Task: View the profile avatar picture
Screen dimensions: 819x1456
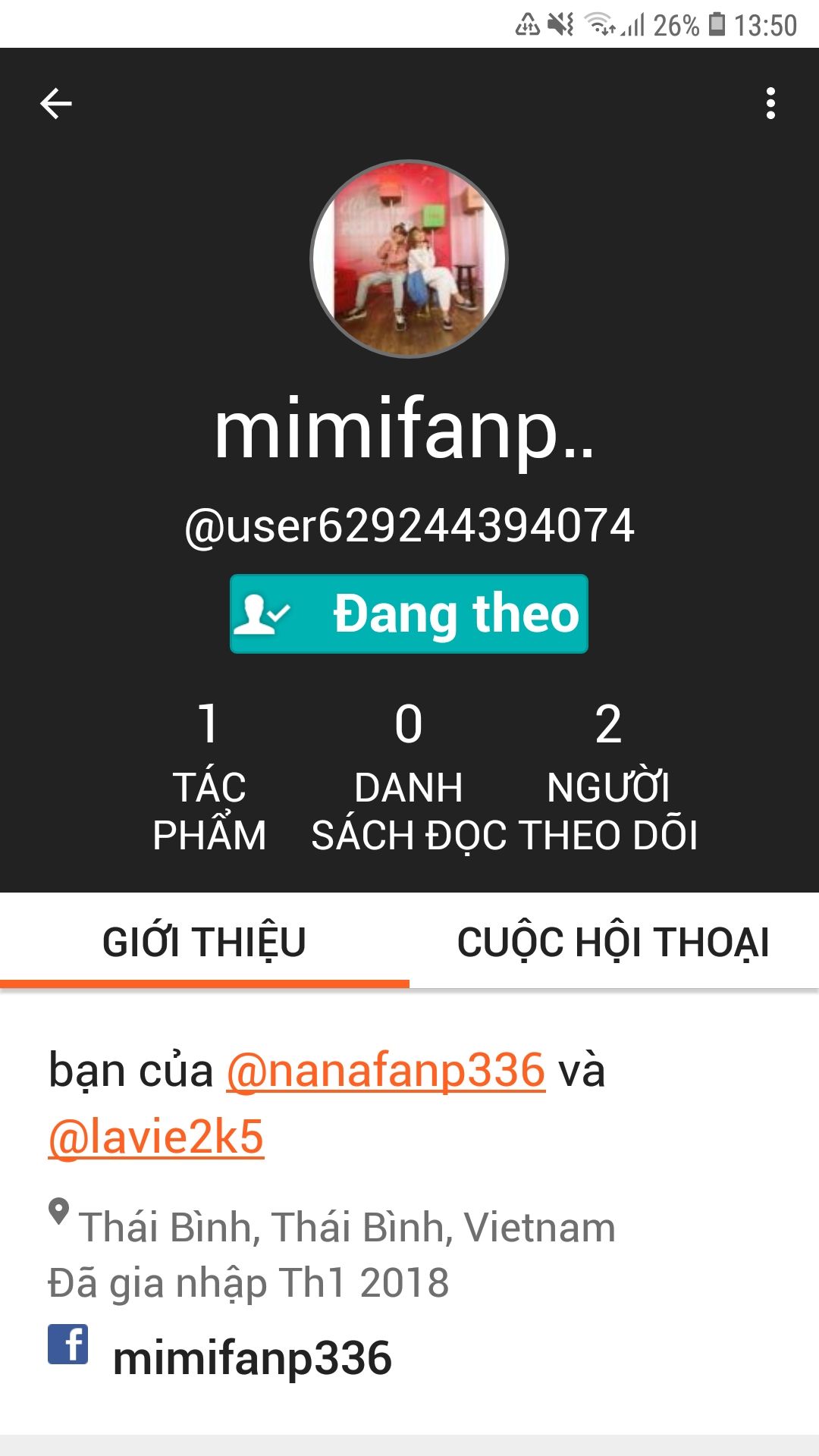Action: click(x=409, y=259)
